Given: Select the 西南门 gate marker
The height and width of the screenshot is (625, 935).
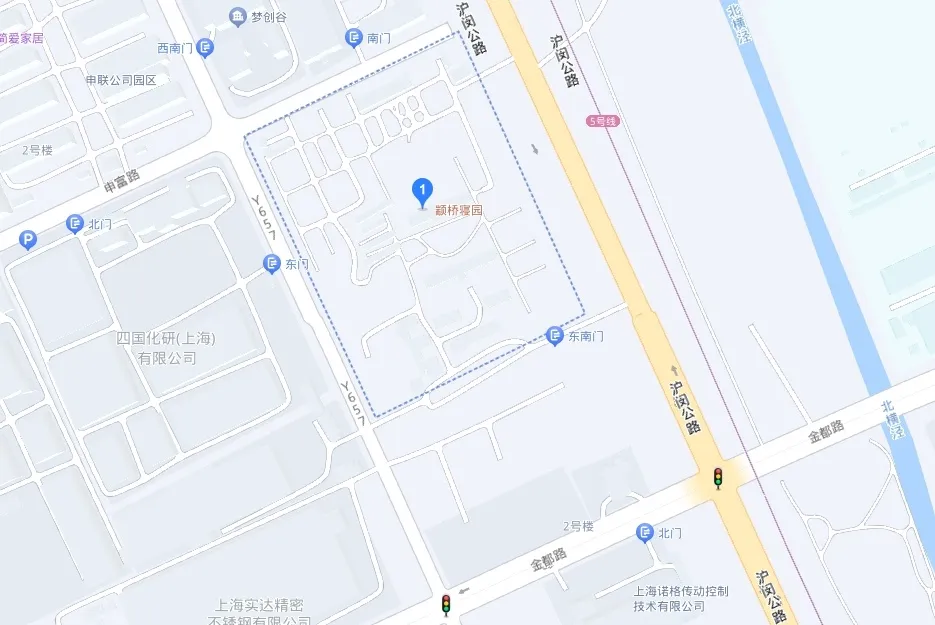Looking at the screenshot, I should (x=205, y=48).
